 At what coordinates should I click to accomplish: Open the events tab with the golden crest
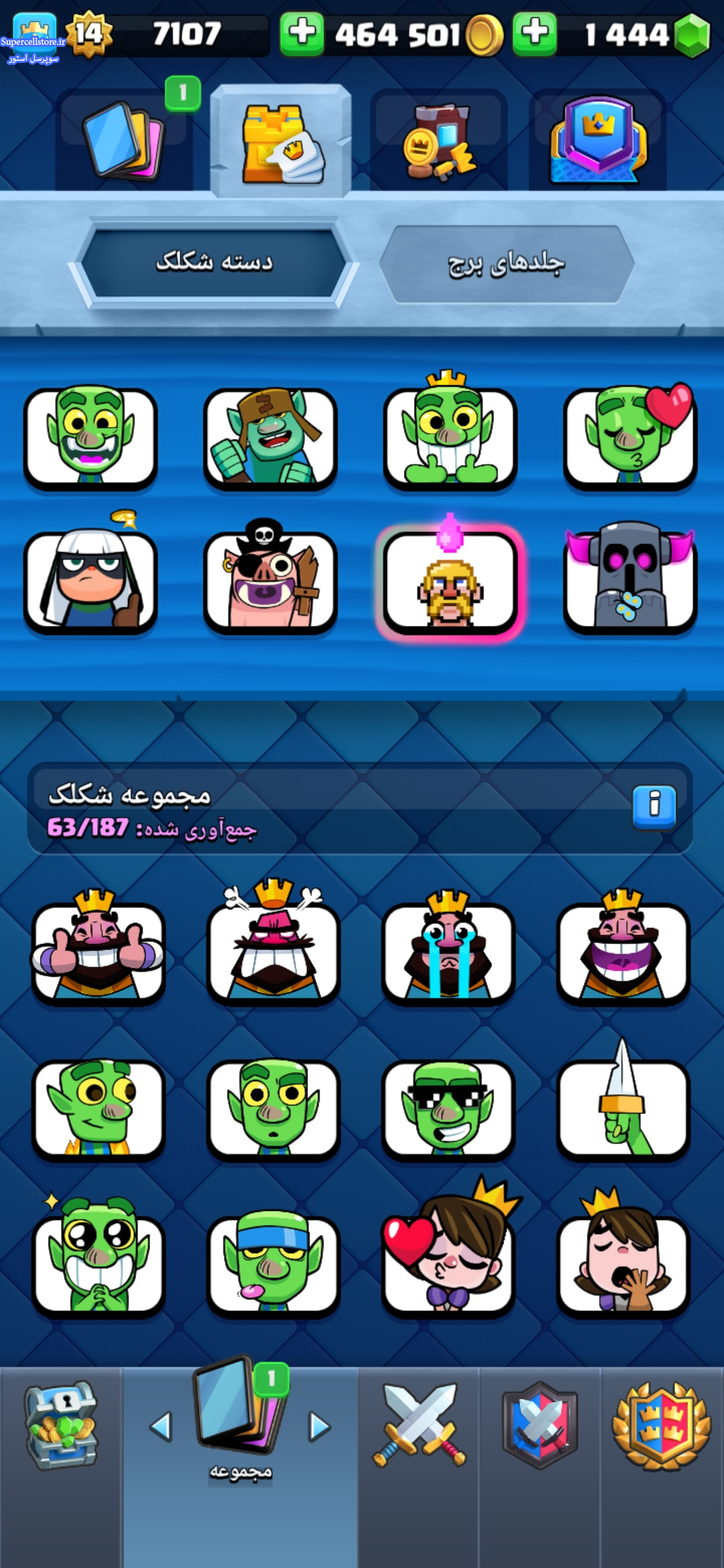click(x=662, y=1426)
